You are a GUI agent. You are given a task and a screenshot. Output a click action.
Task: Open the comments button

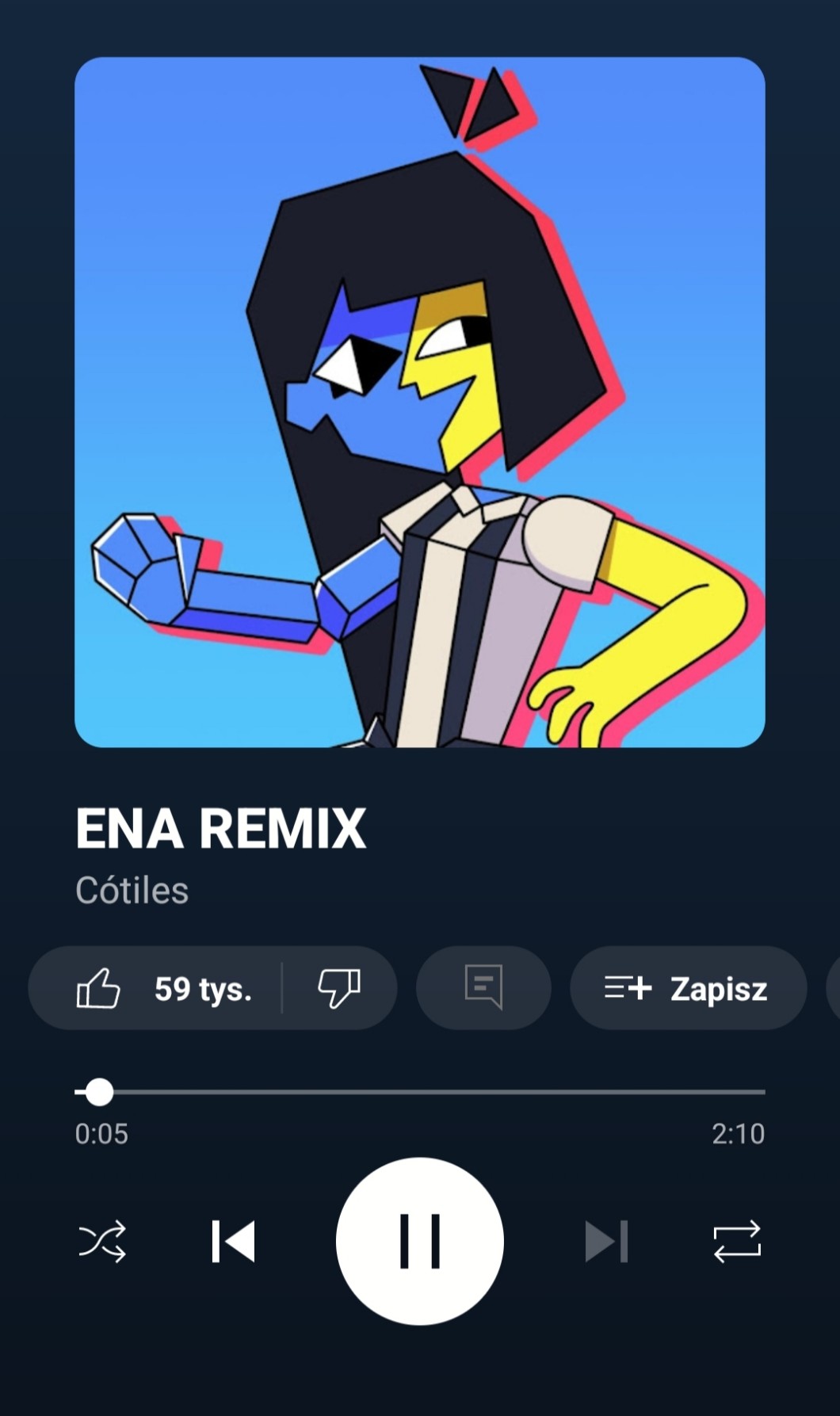[483, 988]
